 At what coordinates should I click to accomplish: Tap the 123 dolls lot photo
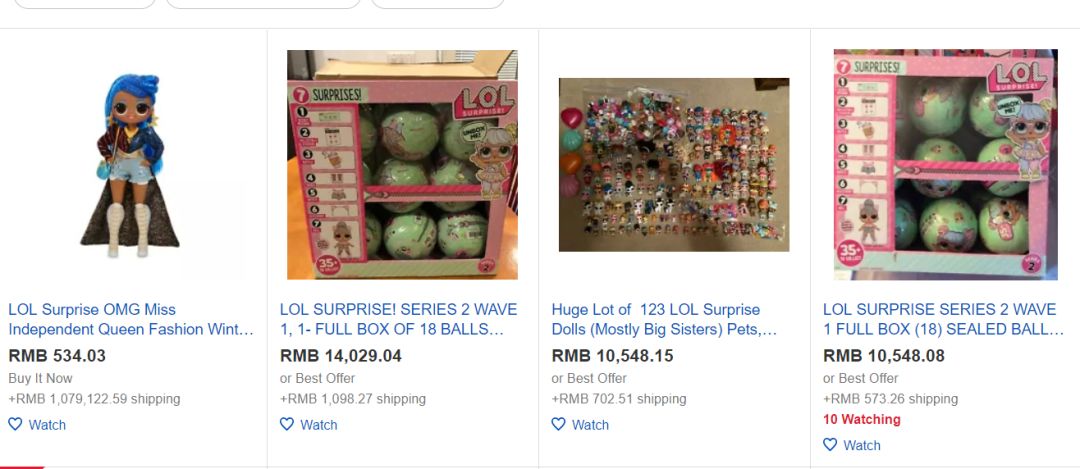(x=674, y=165)
